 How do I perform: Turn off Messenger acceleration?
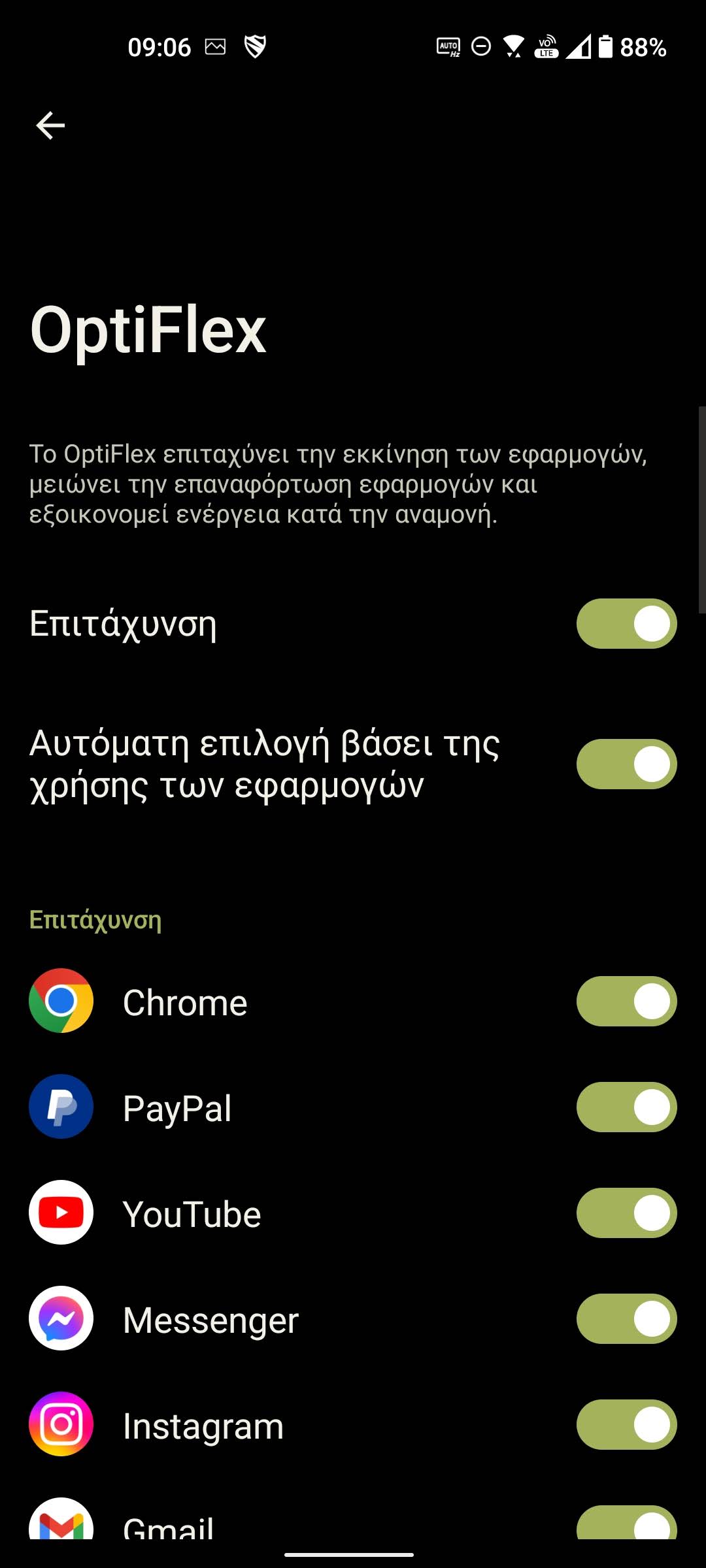point(626,1318)
